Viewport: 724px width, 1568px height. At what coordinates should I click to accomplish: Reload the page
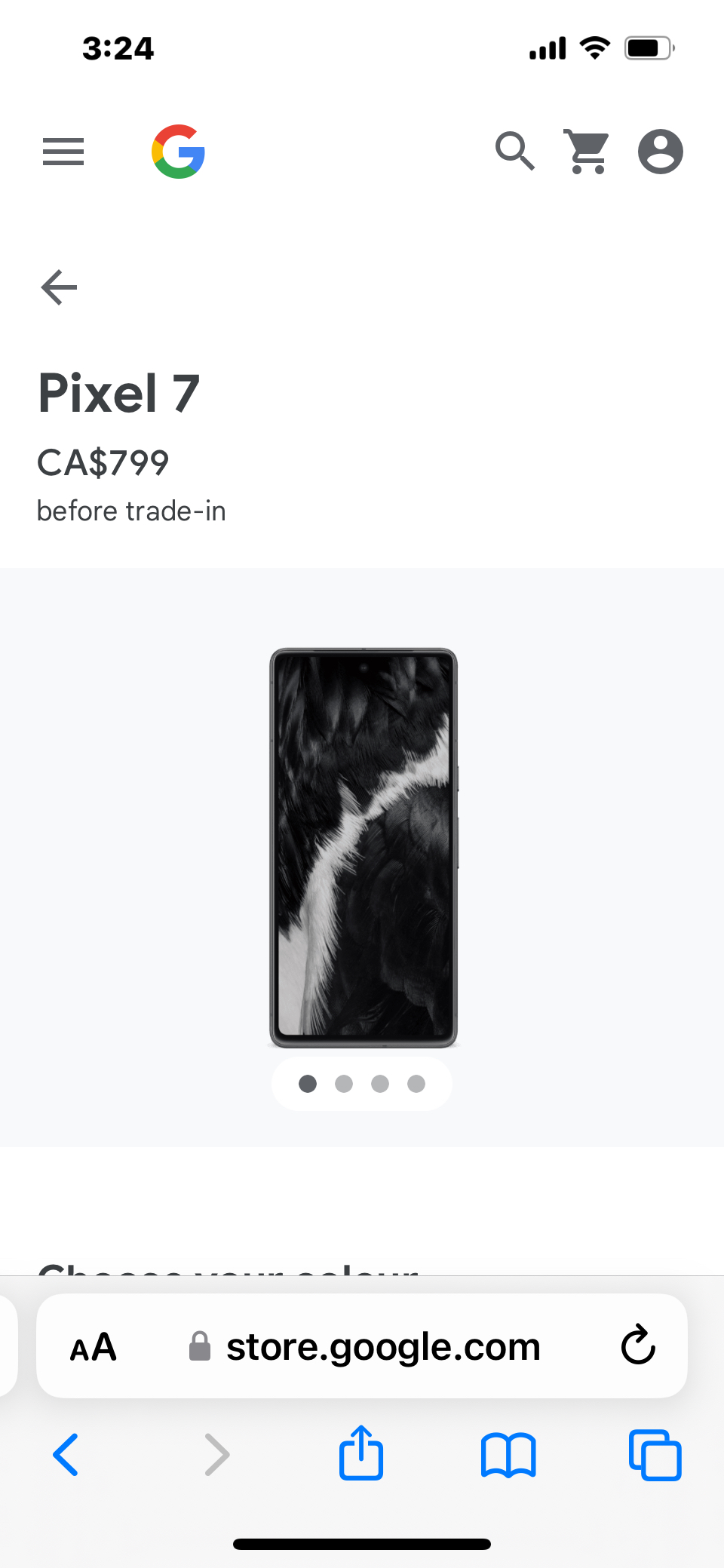(x=638, y=1345)
